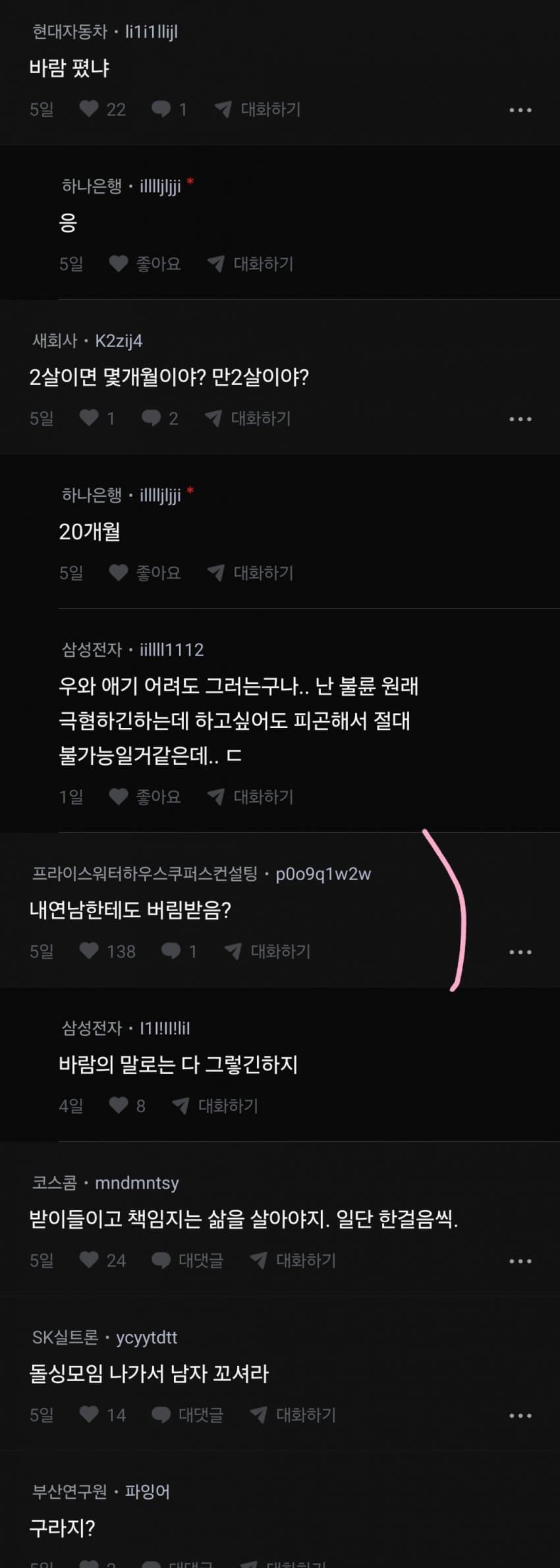560x1568 pixels.
Task: Write a 대댓글 on mndmntsy's comment
Action: pyautogui.click(x=188, y=1260)
